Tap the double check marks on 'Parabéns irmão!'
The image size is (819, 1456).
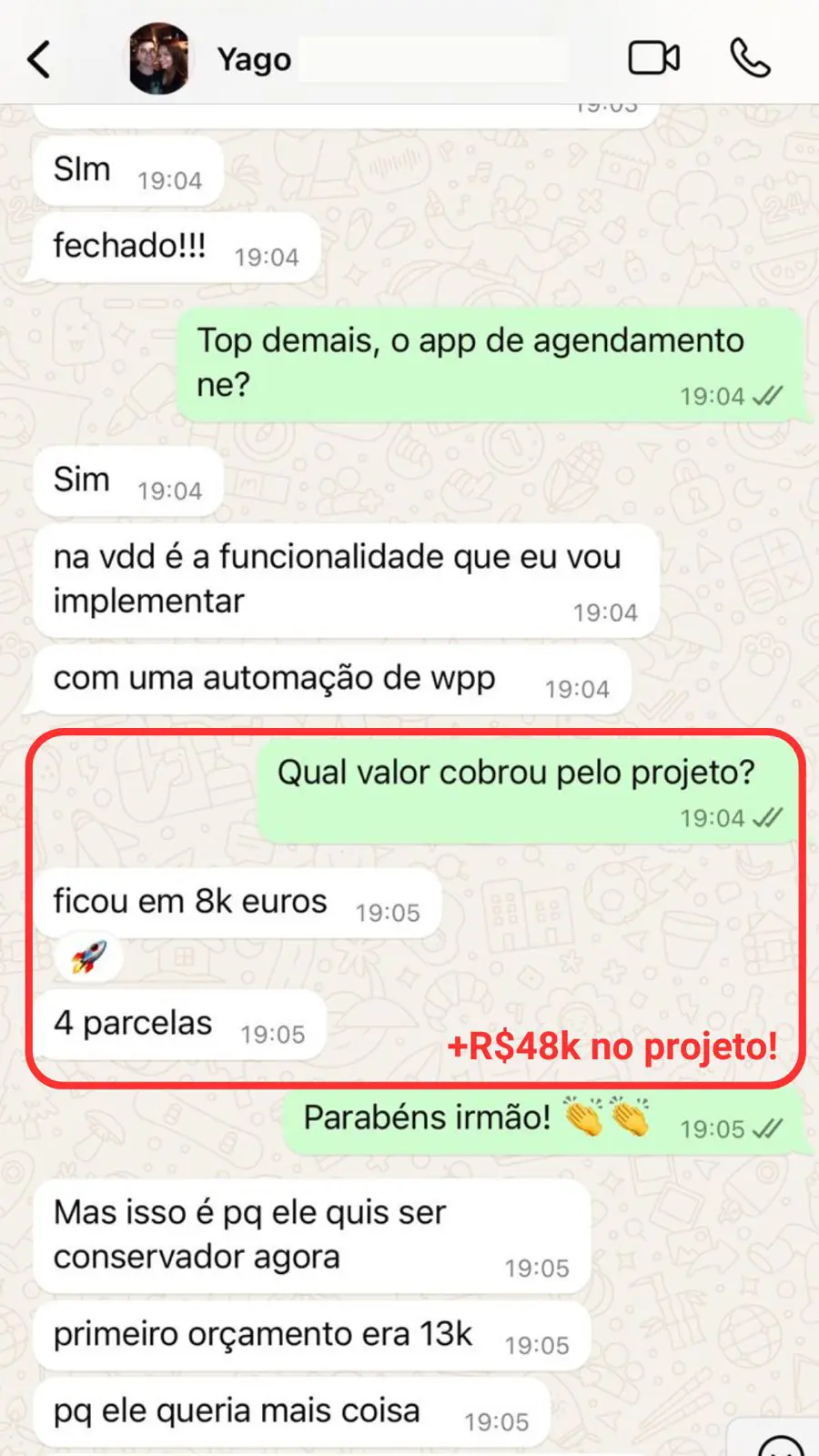coord(765,1128)
